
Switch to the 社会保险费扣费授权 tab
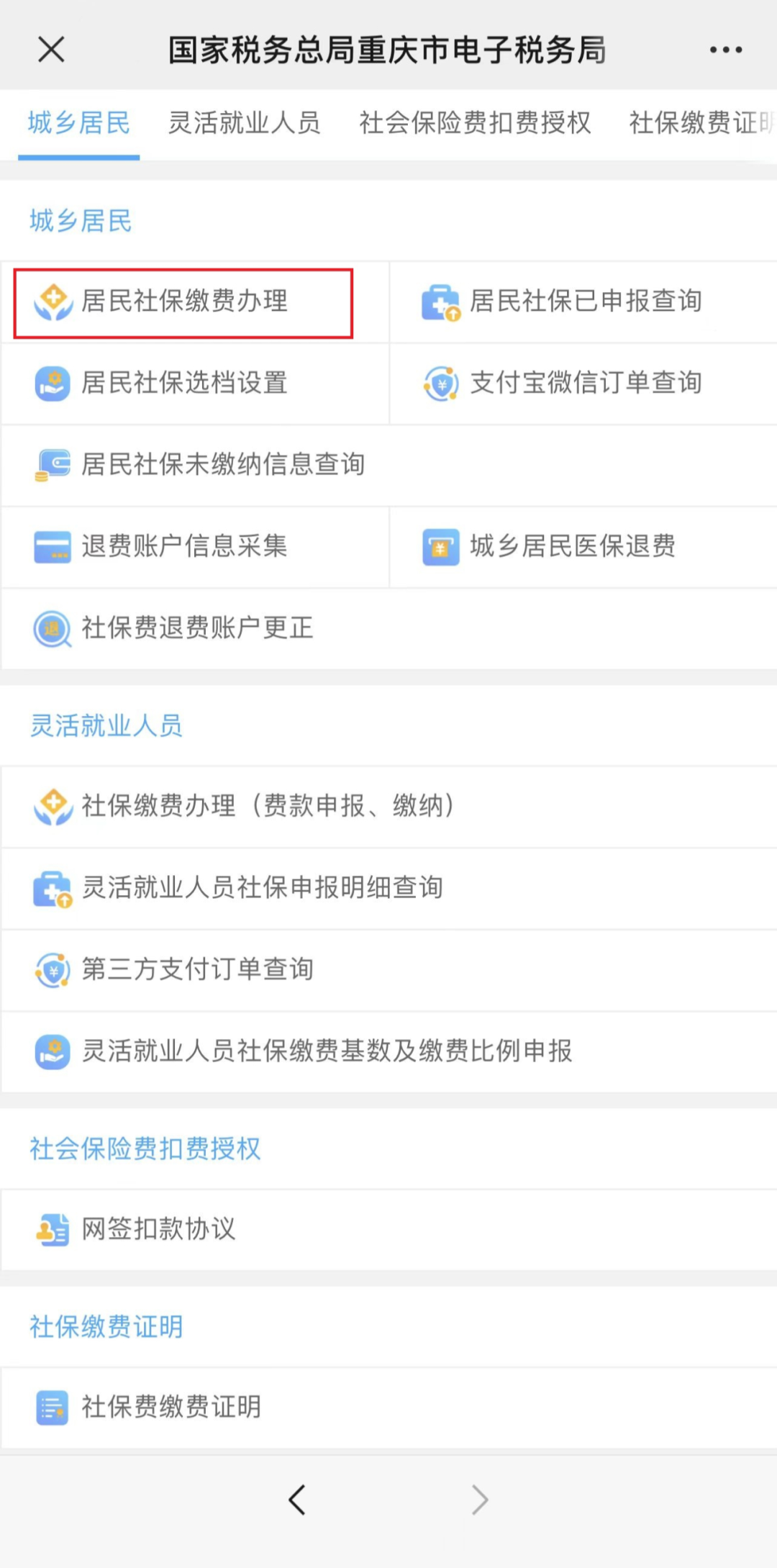(475, 123)
